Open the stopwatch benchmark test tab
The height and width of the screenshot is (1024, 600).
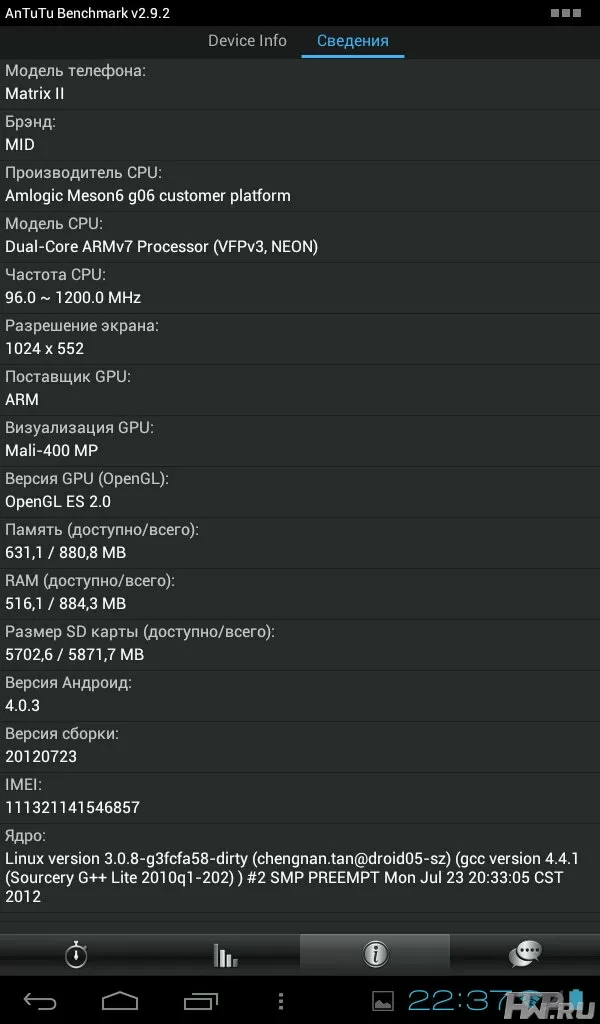point(76,954)
